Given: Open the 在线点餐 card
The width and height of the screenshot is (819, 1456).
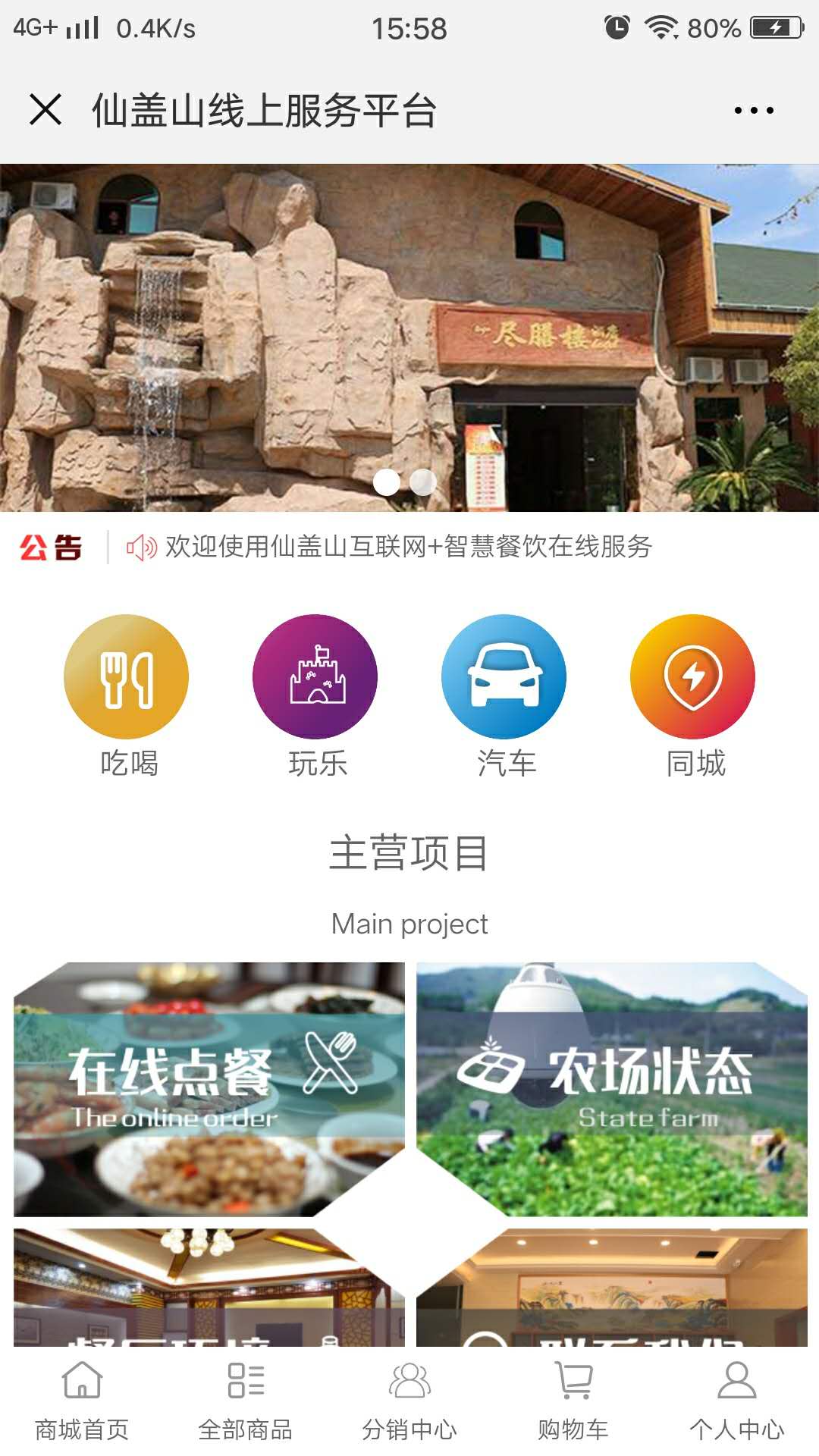Looking at the screenshot, I should coord(209,1088).
